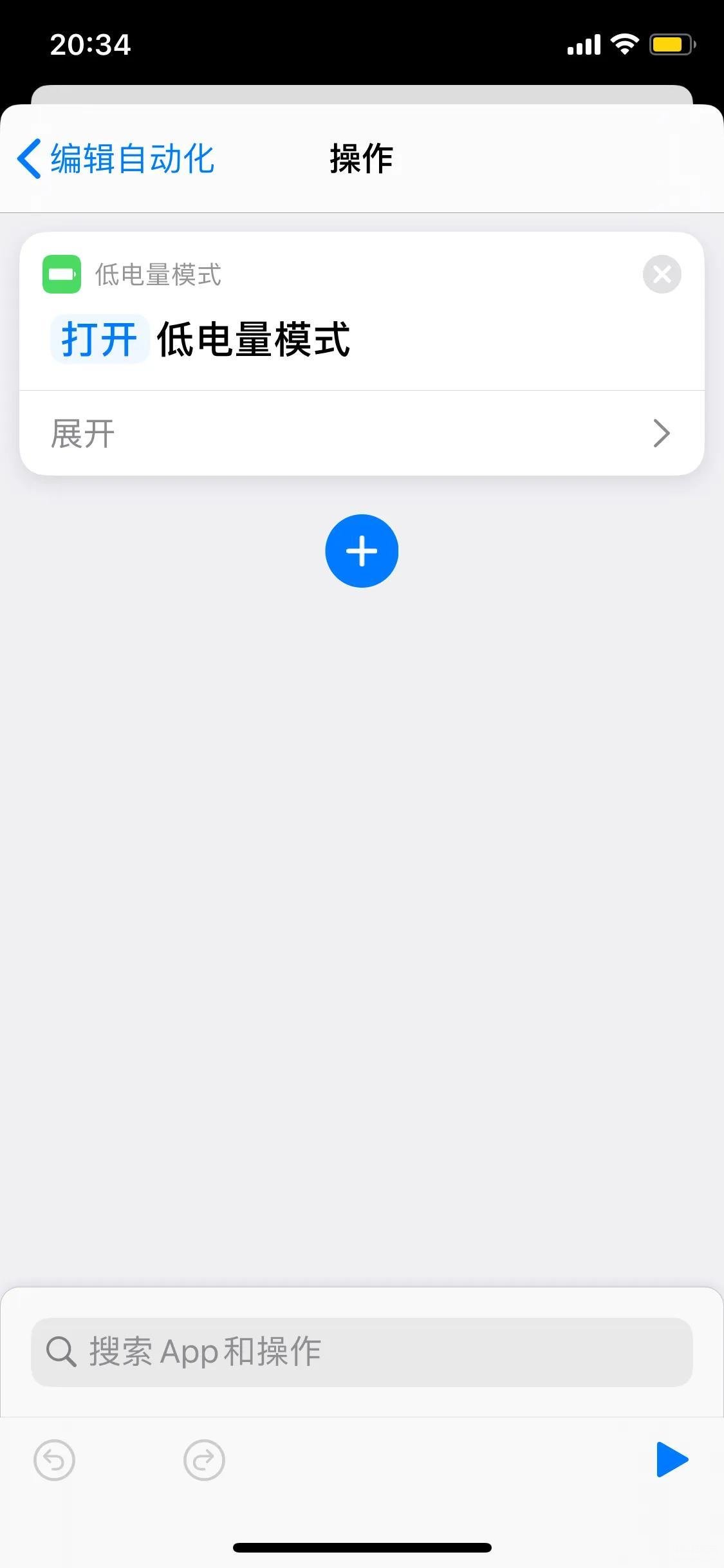
Task: Open the 搜索 App 和操作 search field
Action: pos(362,1352)
